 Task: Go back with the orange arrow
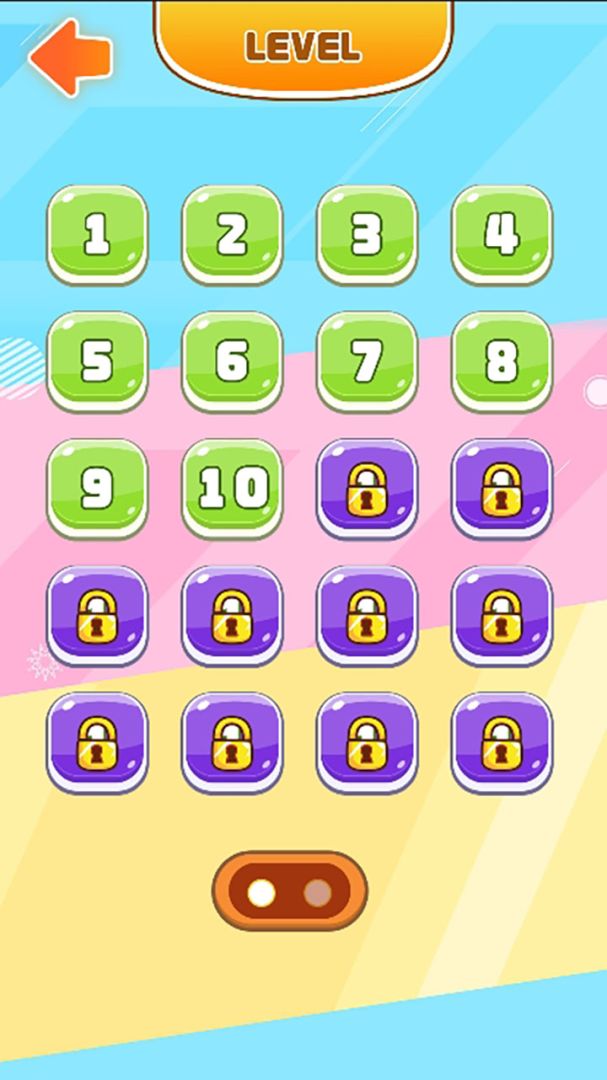coord(69,57)
